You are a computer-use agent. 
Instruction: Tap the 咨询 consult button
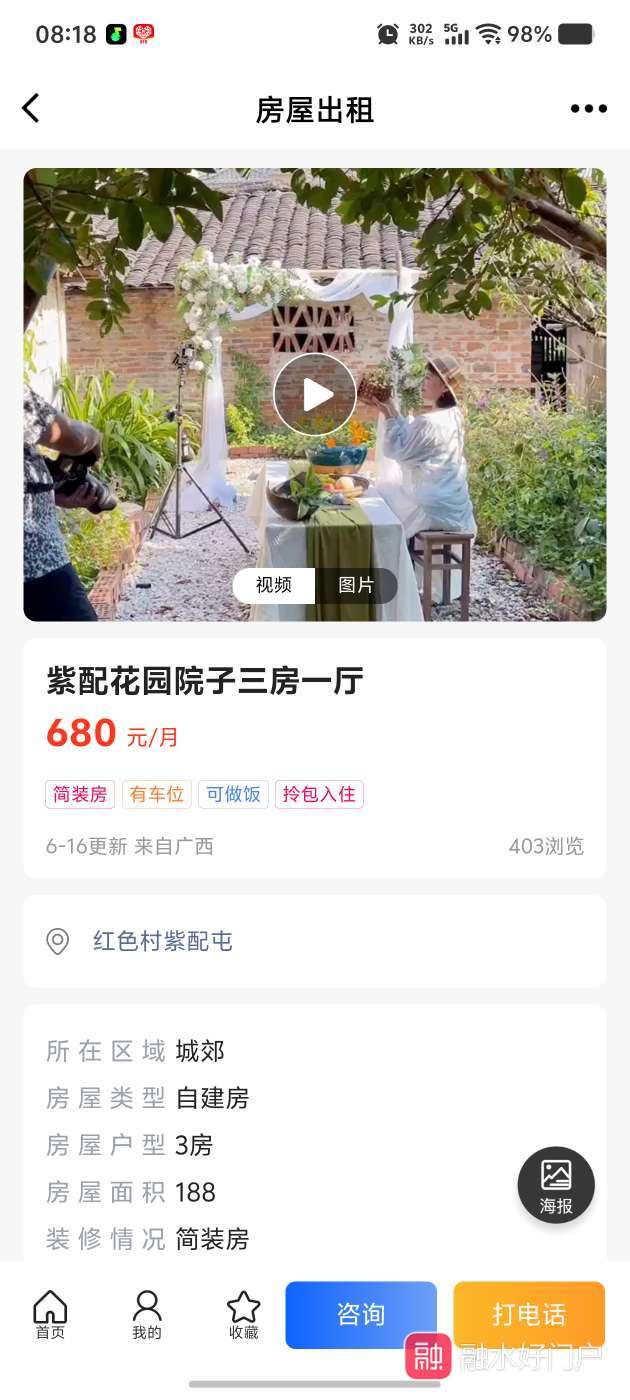361,1314
